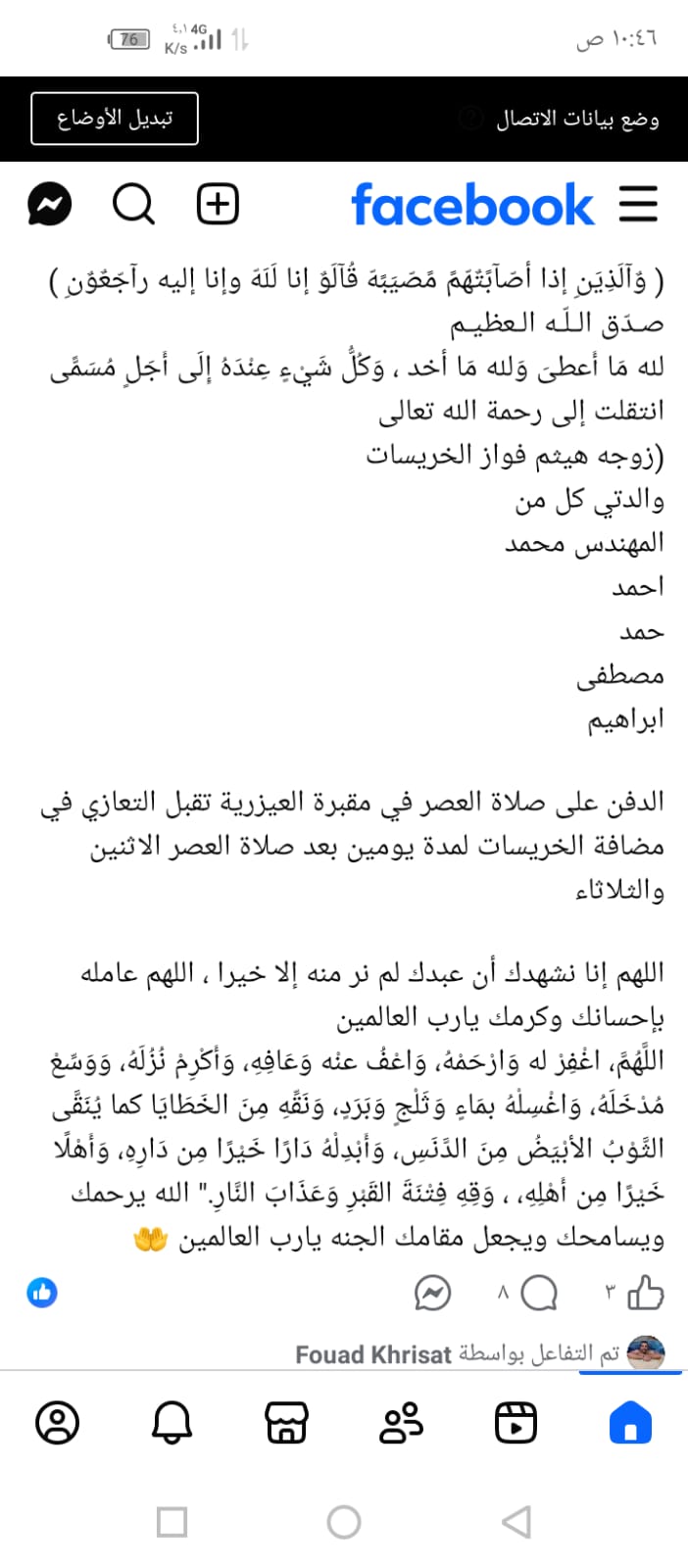This screenshot has height=1568, width=688.
Task: Go to the Home tab
Action: click(630, 1422)
